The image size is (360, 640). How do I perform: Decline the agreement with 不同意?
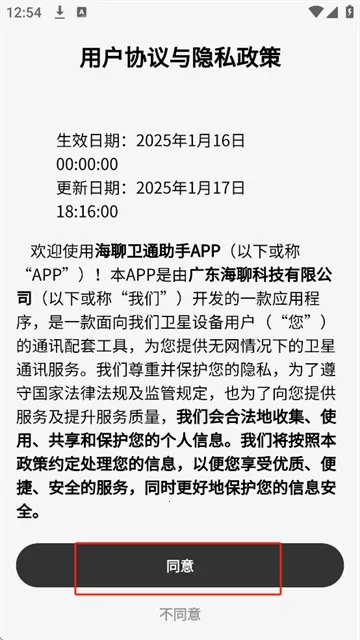tap(180, 613)
